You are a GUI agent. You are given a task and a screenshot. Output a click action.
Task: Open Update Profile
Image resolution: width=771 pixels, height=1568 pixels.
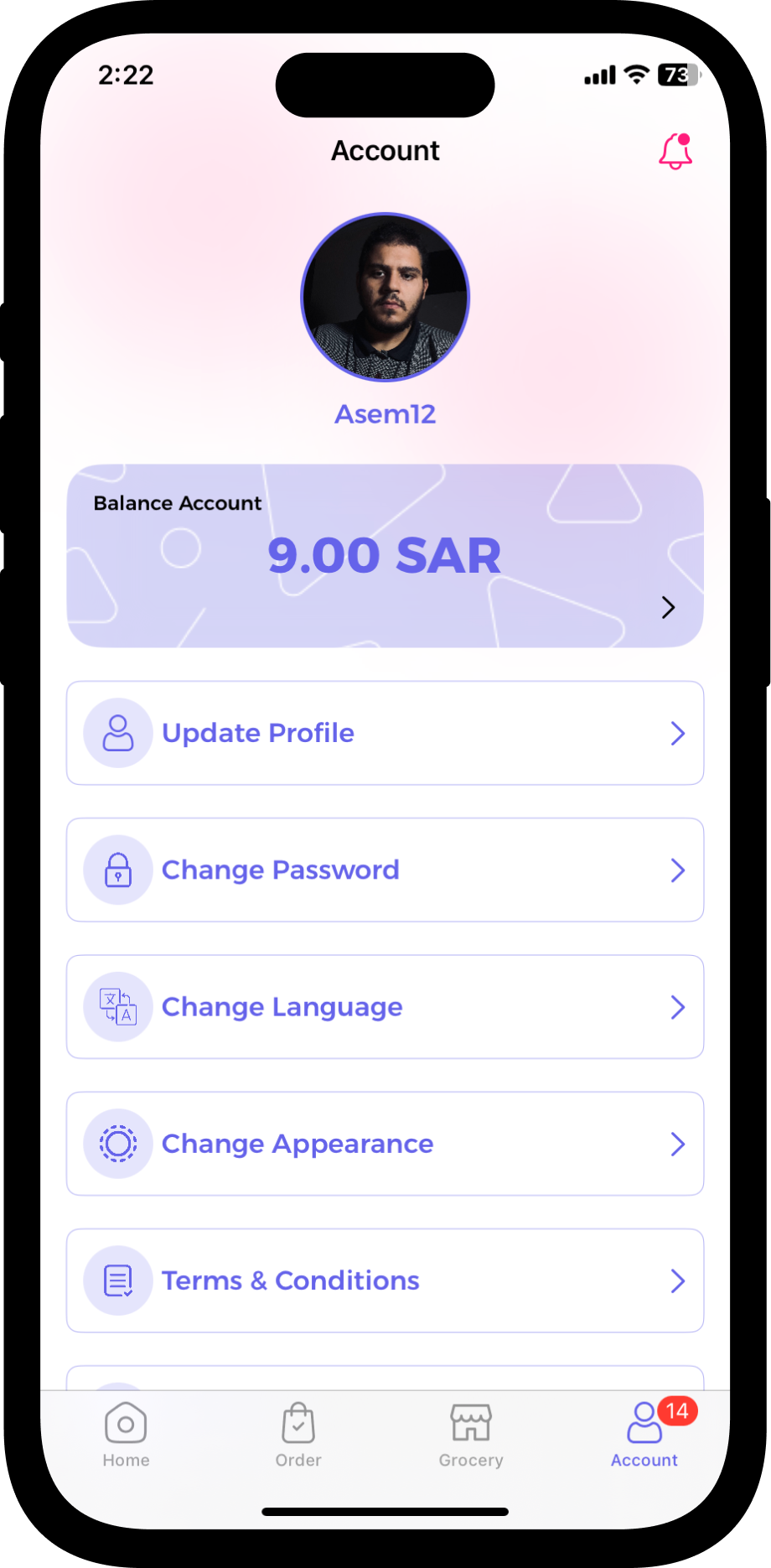tap(385, 733)
